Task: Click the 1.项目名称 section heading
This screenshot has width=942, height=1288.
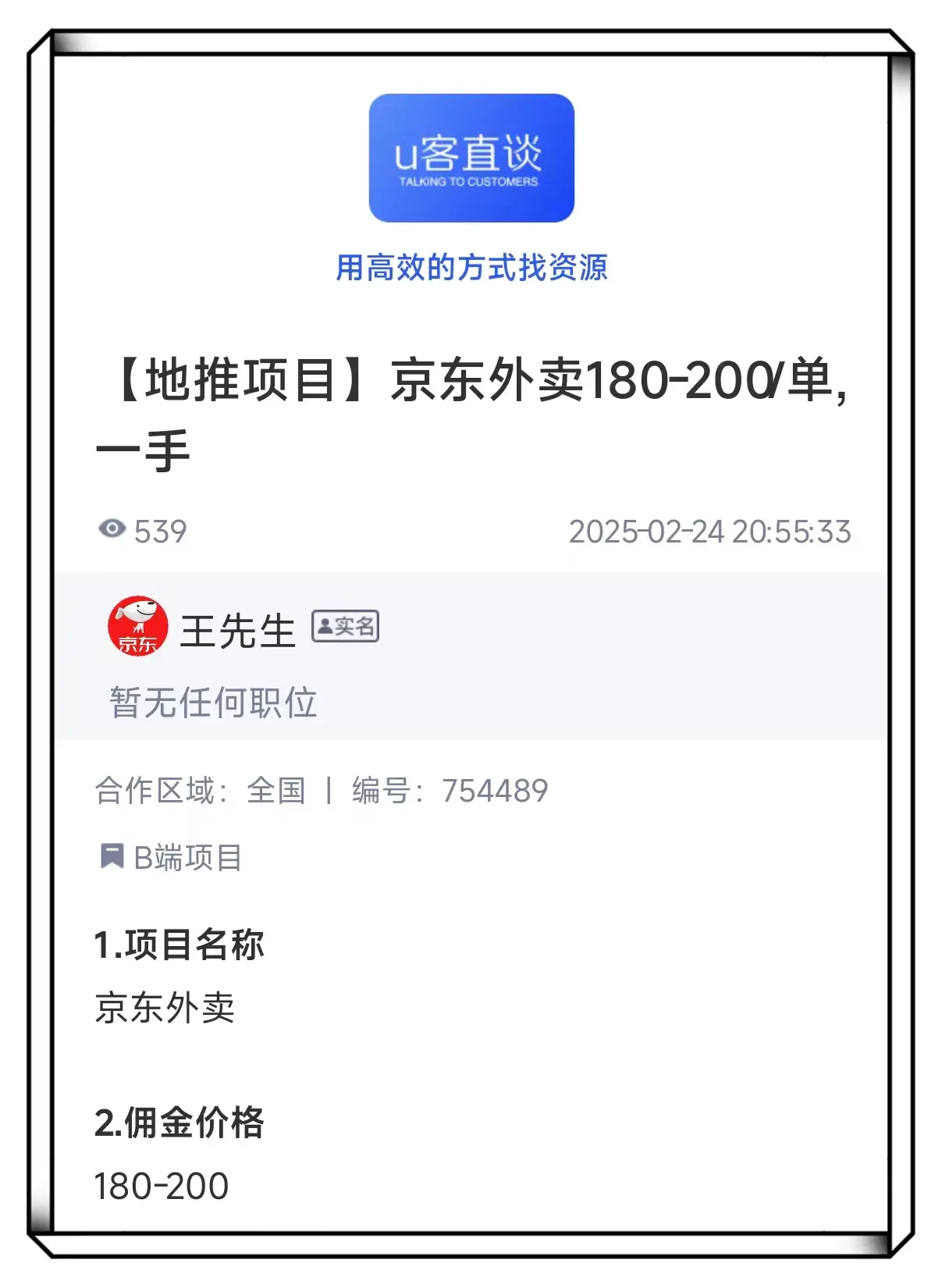Action: point(180,945)
